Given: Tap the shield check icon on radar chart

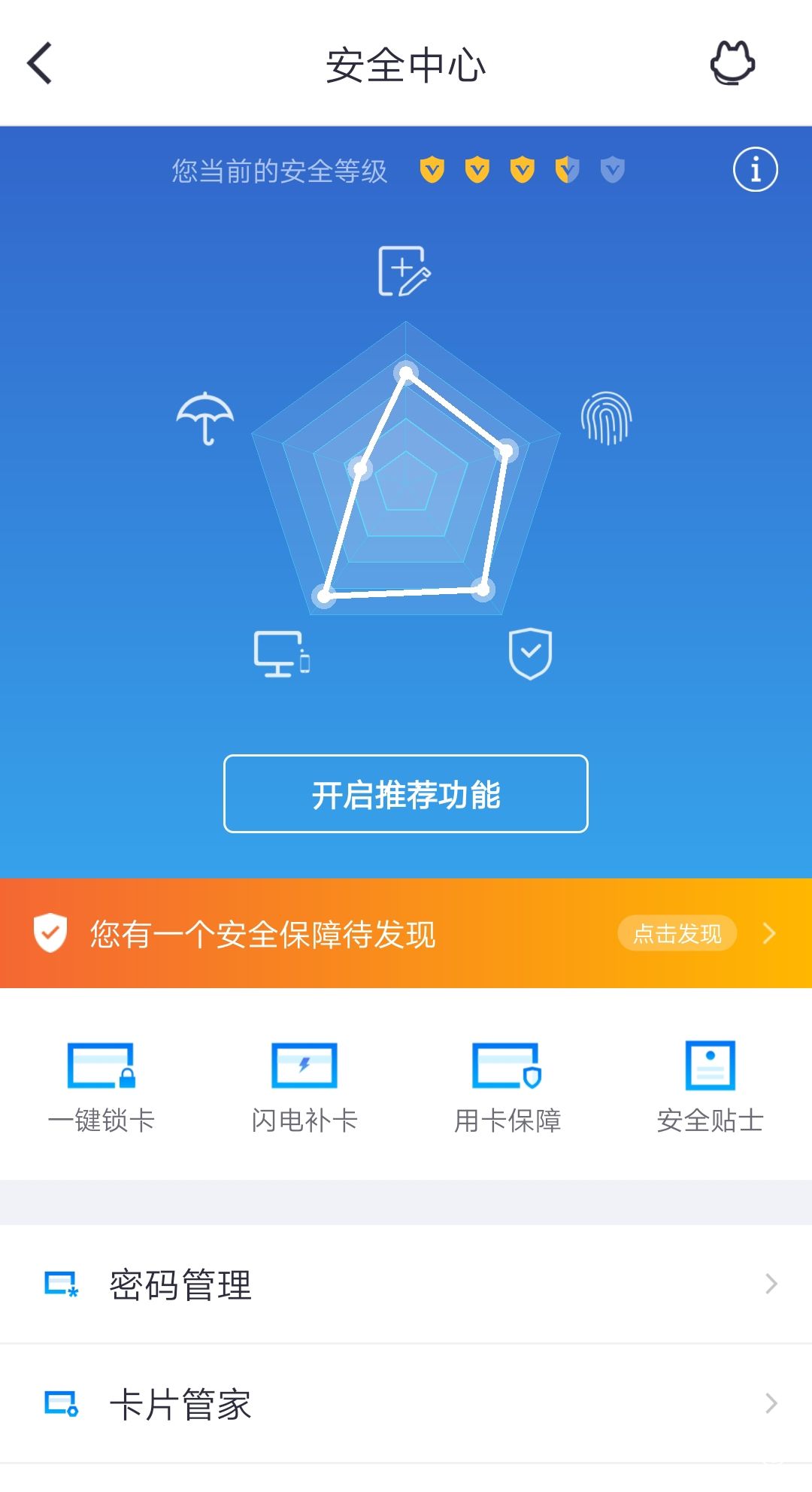Looking at the screenshot, I should pos(530,653).
